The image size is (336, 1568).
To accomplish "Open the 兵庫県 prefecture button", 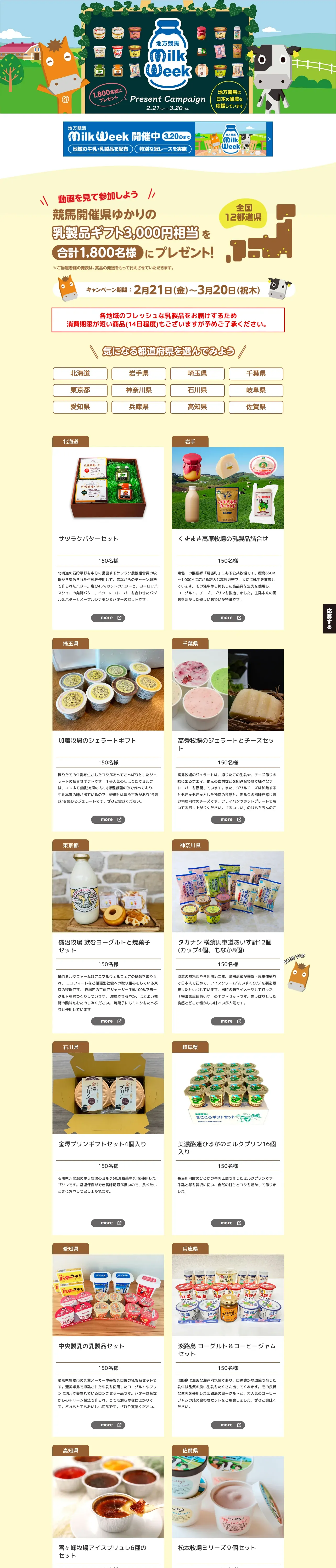I will coord(138,407).
